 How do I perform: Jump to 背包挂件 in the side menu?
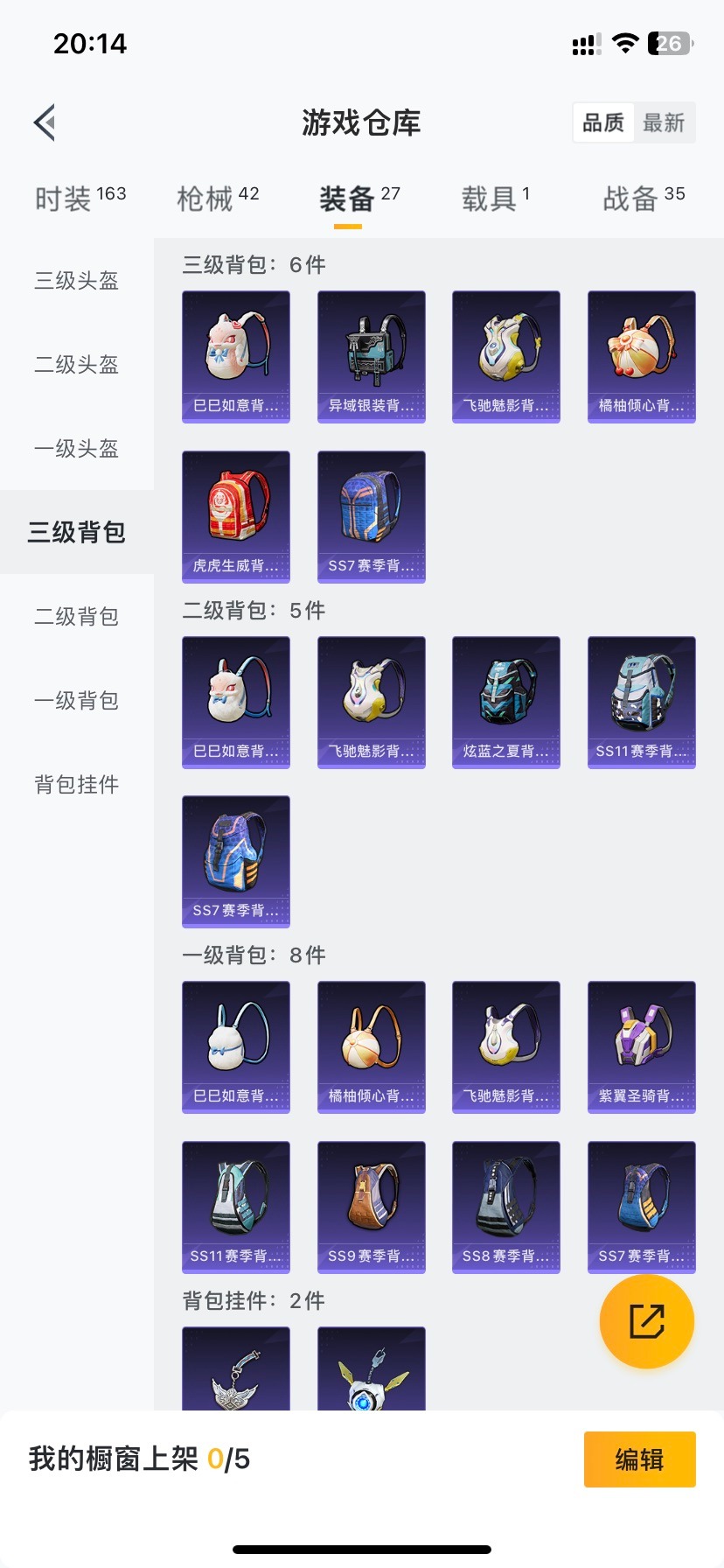click(x=77, y=785)
